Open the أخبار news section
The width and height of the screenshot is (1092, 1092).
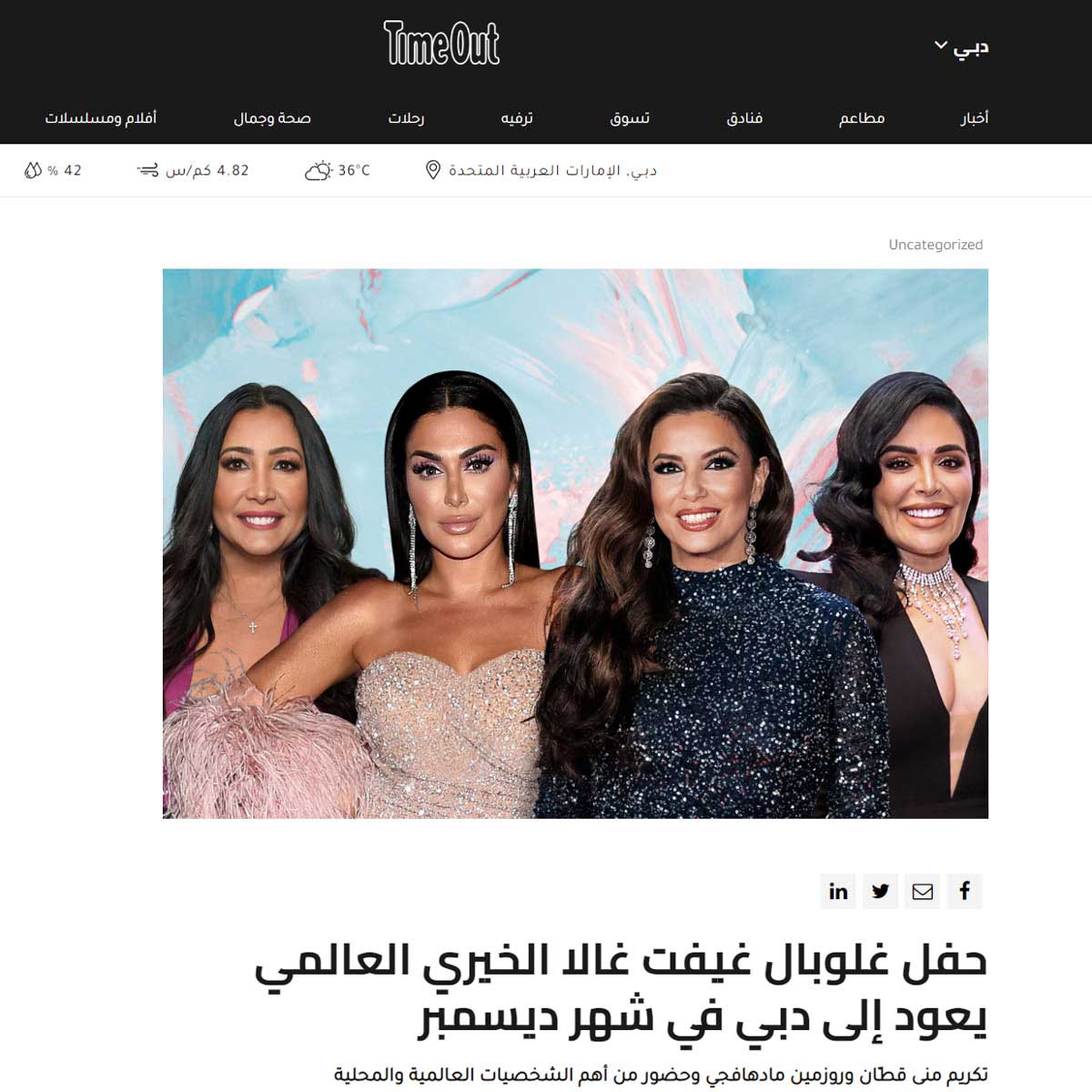974,118
